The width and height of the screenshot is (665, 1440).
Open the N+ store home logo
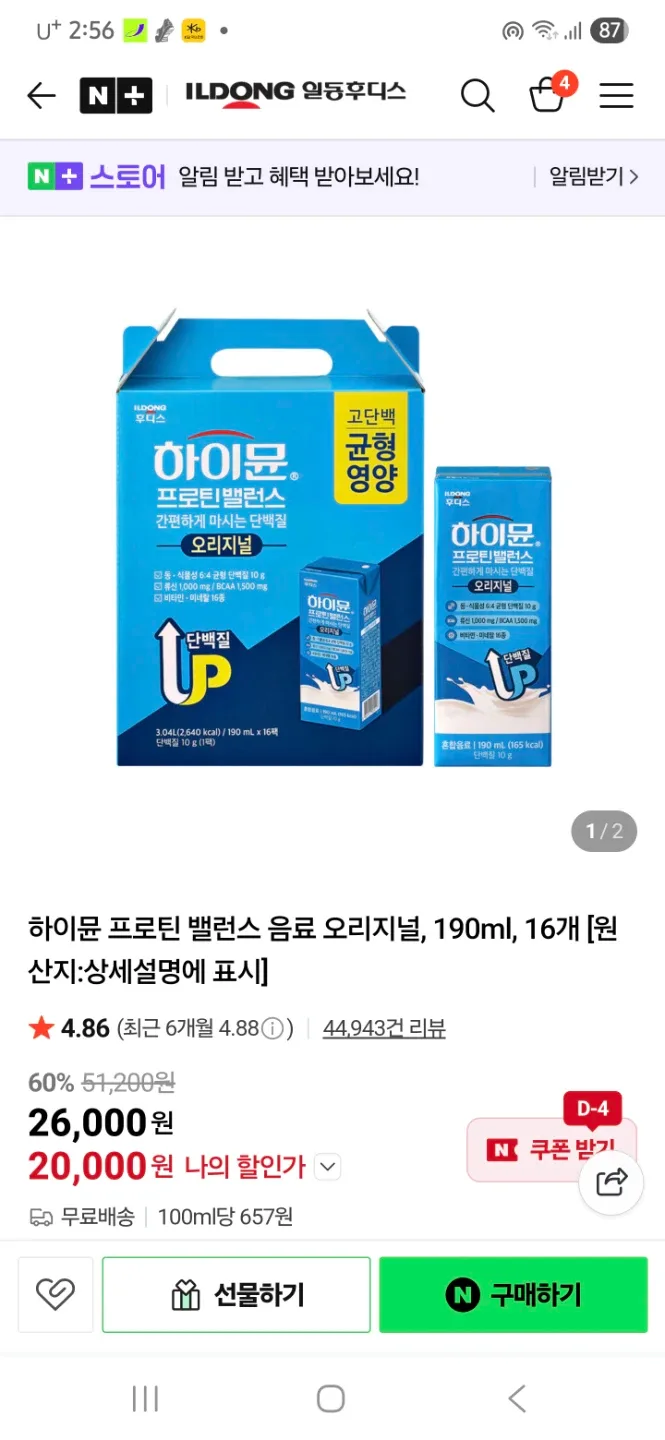(x=116, y=95)
